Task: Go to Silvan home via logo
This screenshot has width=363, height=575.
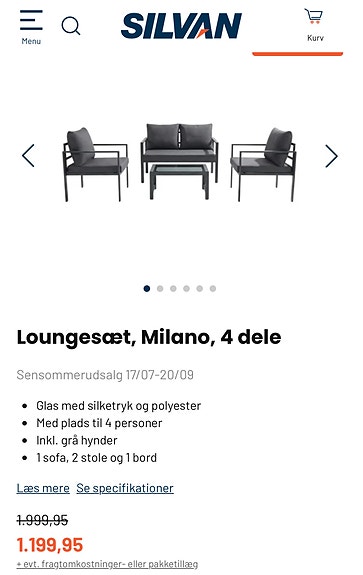Action: point(181,26)
